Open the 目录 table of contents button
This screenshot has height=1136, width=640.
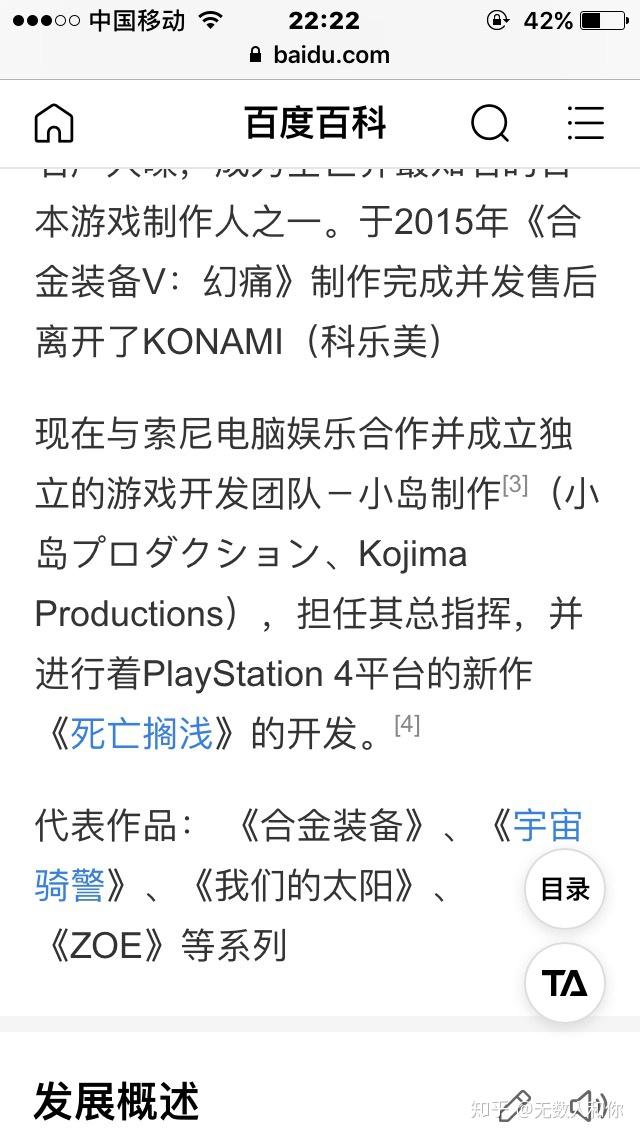point(565,889)
